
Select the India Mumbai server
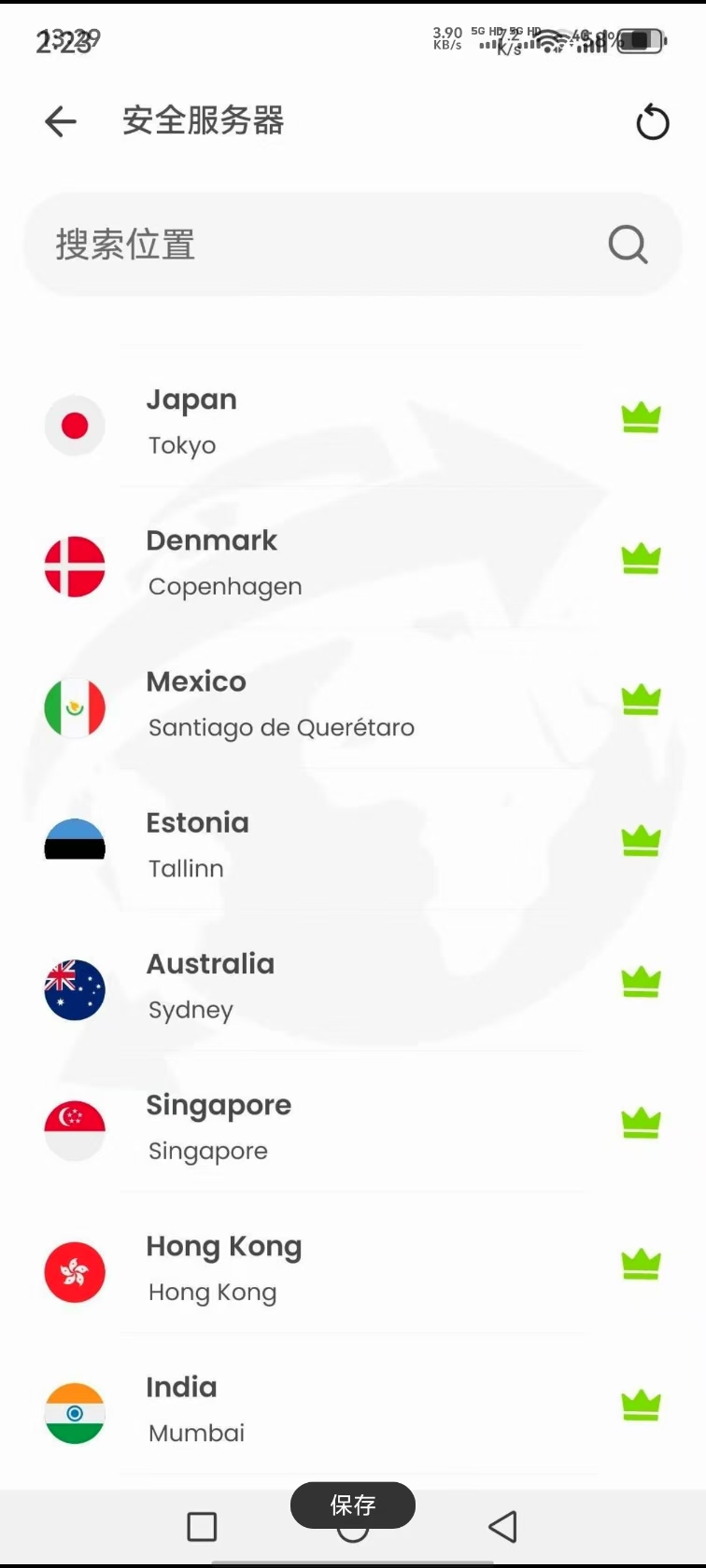click(x=353, y=1409)
